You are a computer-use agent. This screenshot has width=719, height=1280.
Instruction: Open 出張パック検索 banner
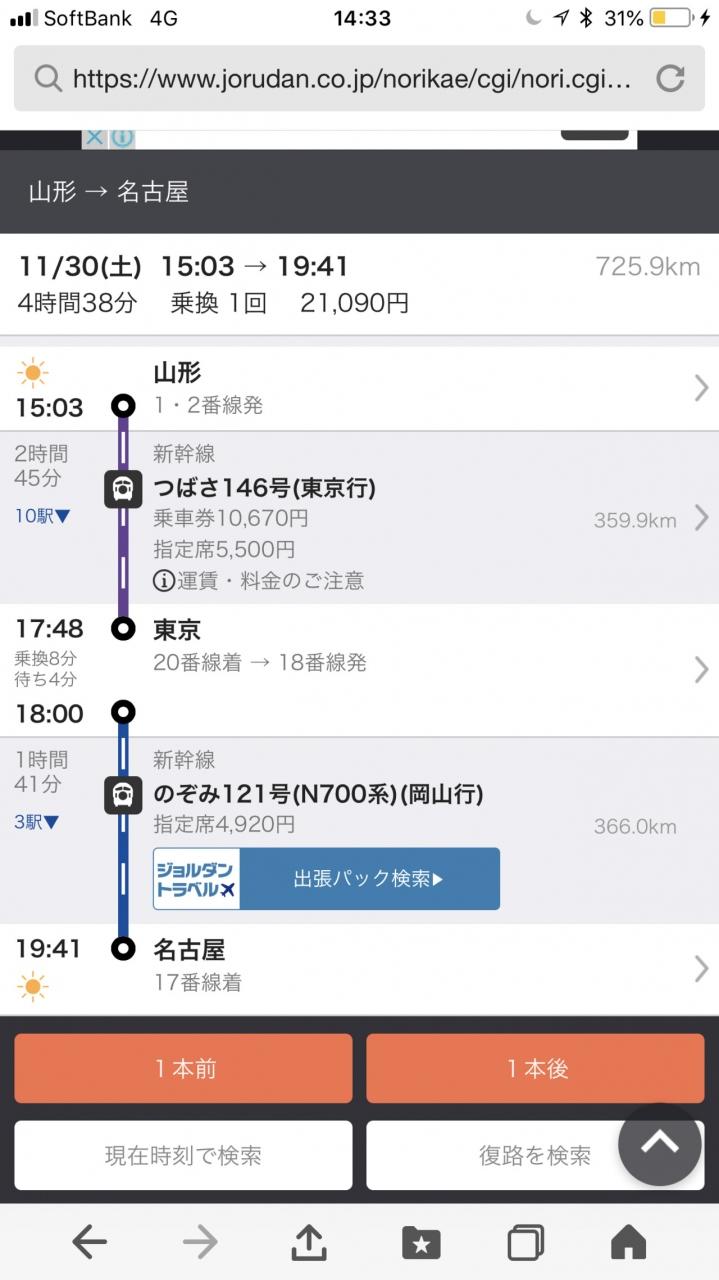click(326, 879)
